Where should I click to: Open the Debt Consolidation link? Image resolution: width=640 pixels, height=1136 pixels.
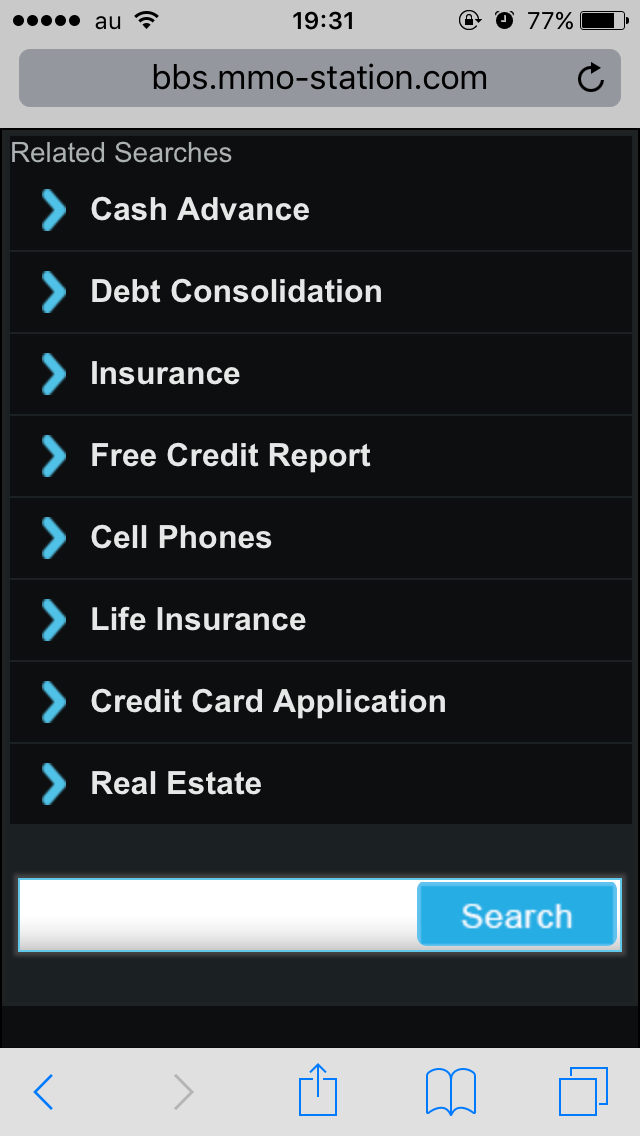pos(236,292)
